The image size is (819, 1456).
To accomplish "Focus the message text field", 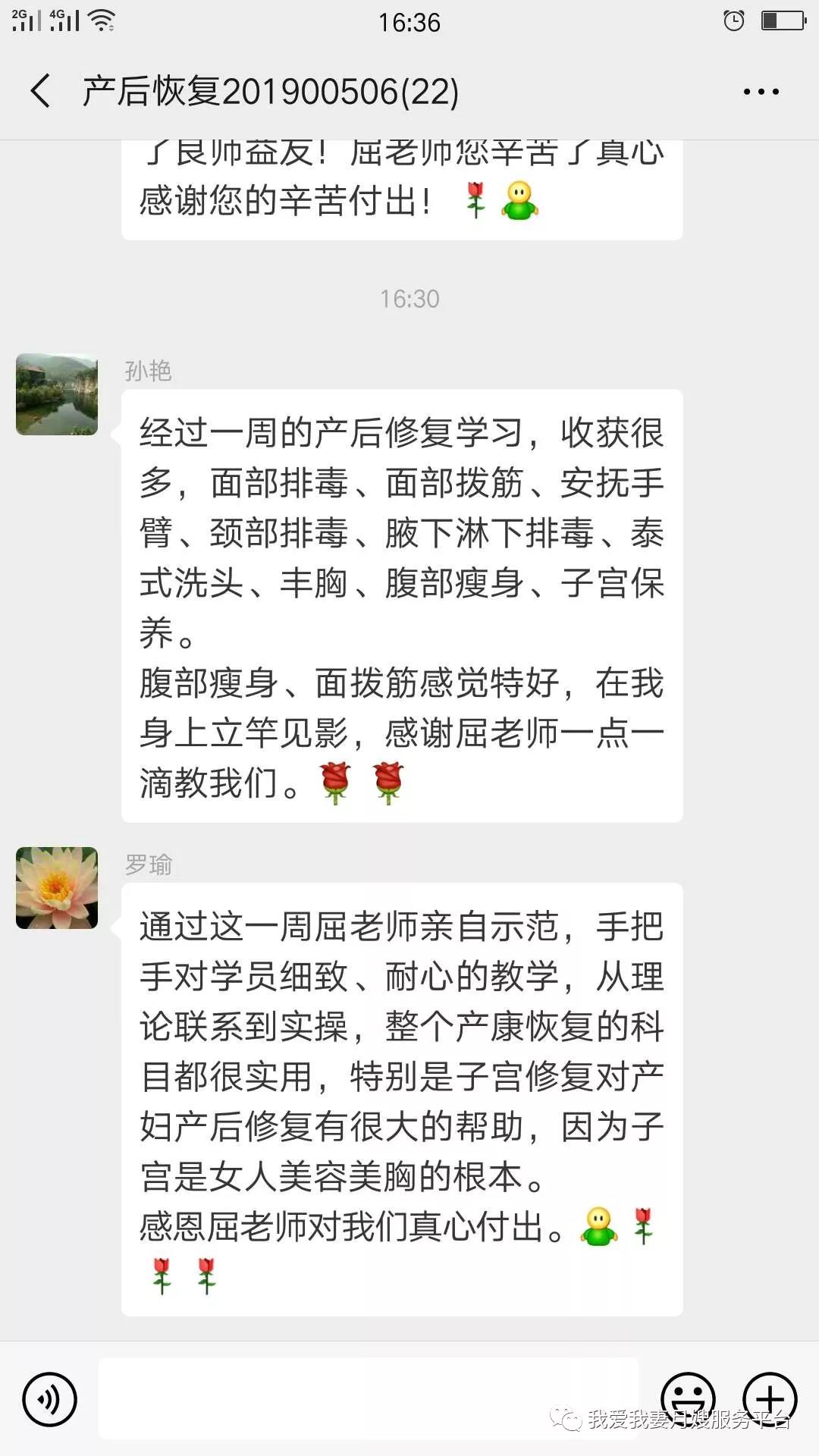I will click(369, 1398).
